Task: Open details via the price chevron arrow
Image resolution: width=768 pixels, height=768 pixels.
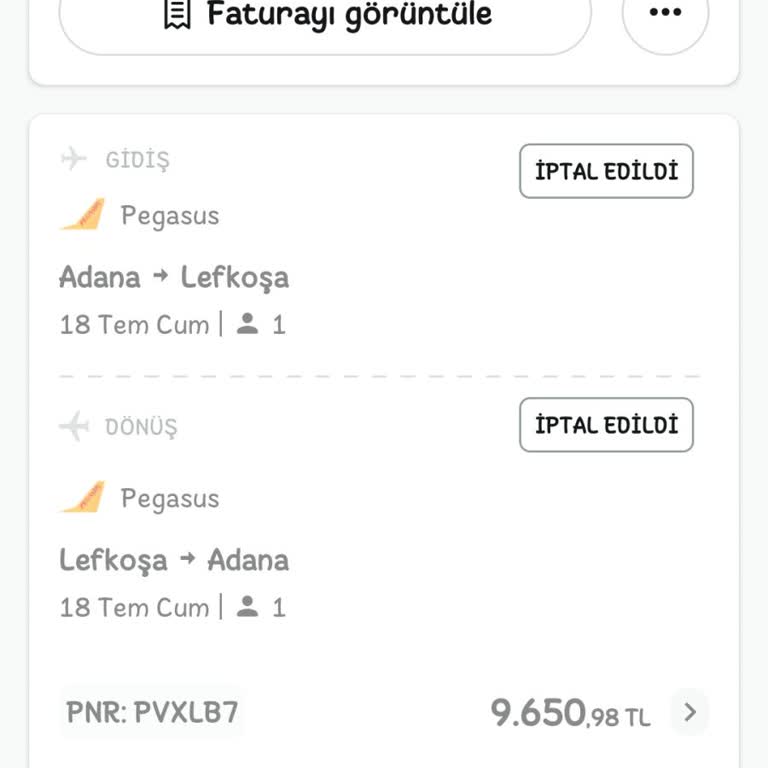Action: (x=690, y=712)
